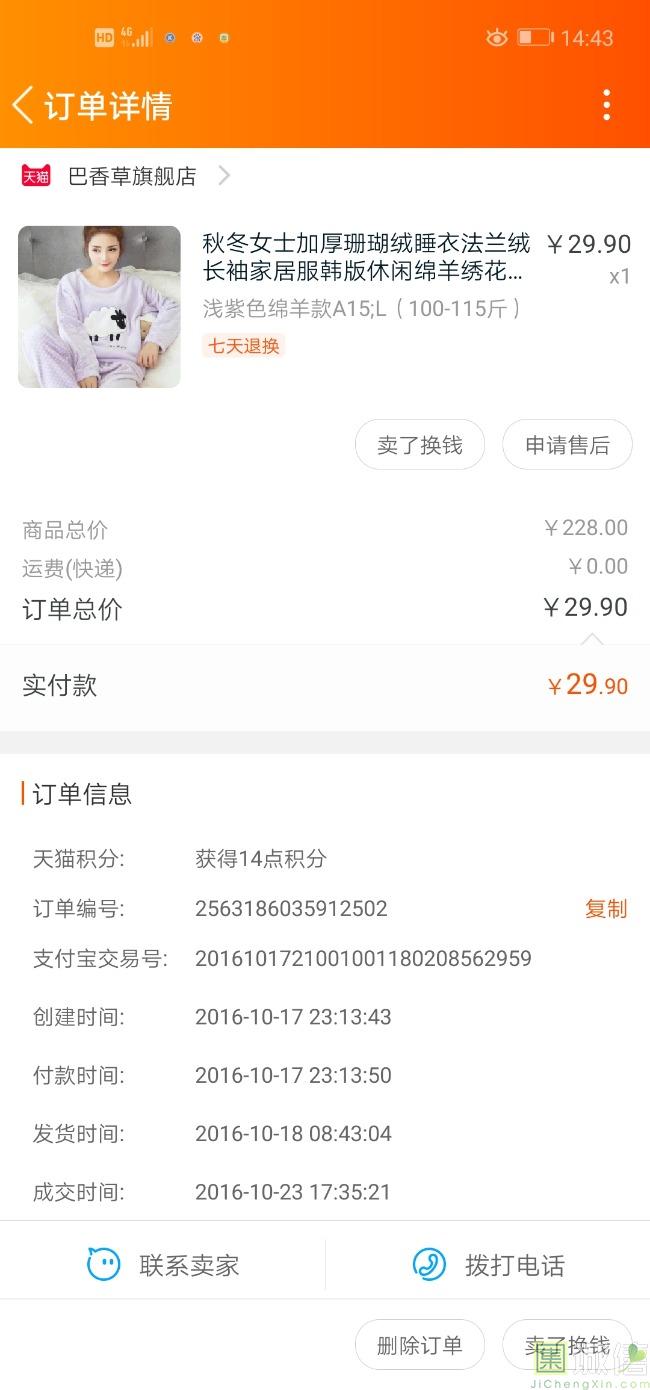Copy the order number with 复制
This screenshot has height=1390, width=650.
pos(605,909)
